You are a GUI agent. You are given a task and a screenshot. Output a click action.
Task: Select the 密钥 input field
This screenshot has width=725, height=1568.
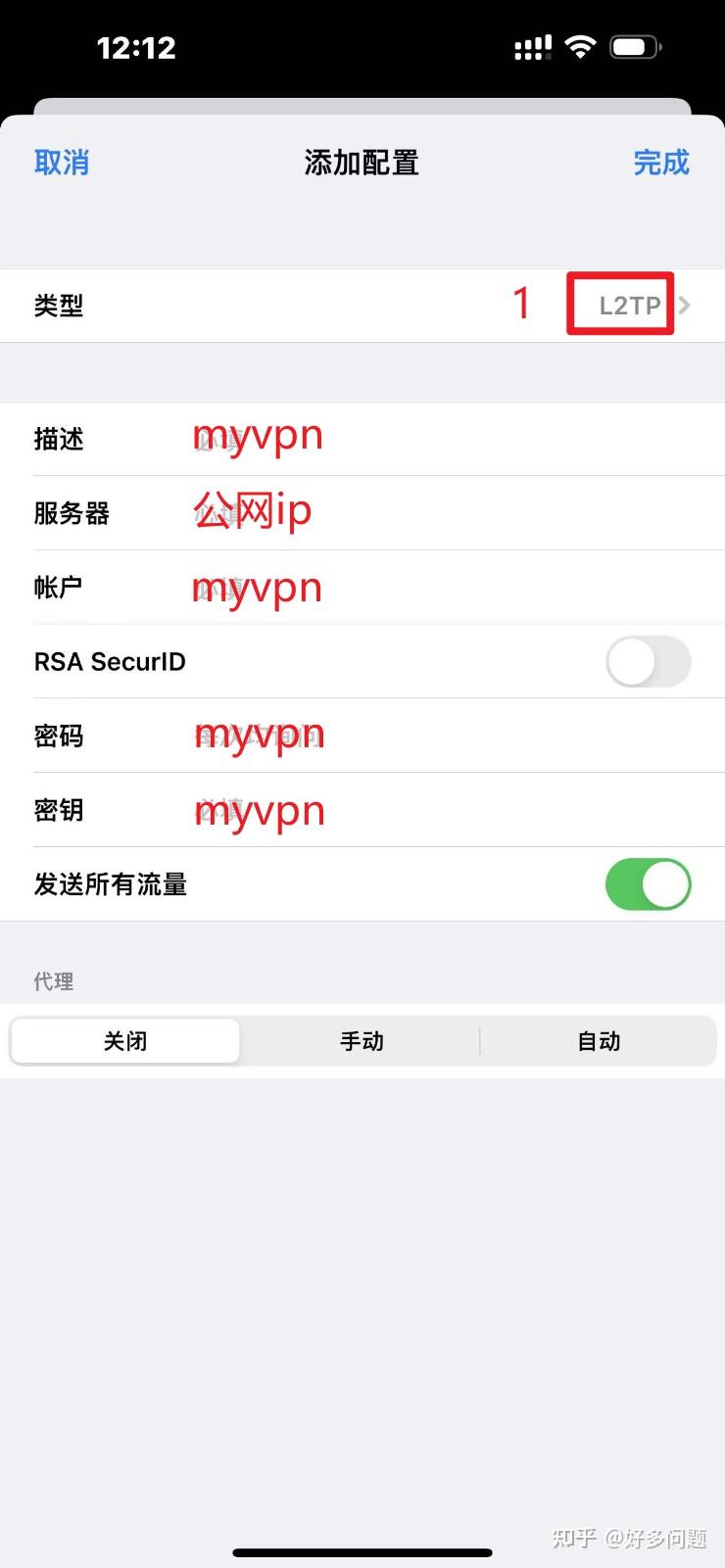(x=431, y=810)
